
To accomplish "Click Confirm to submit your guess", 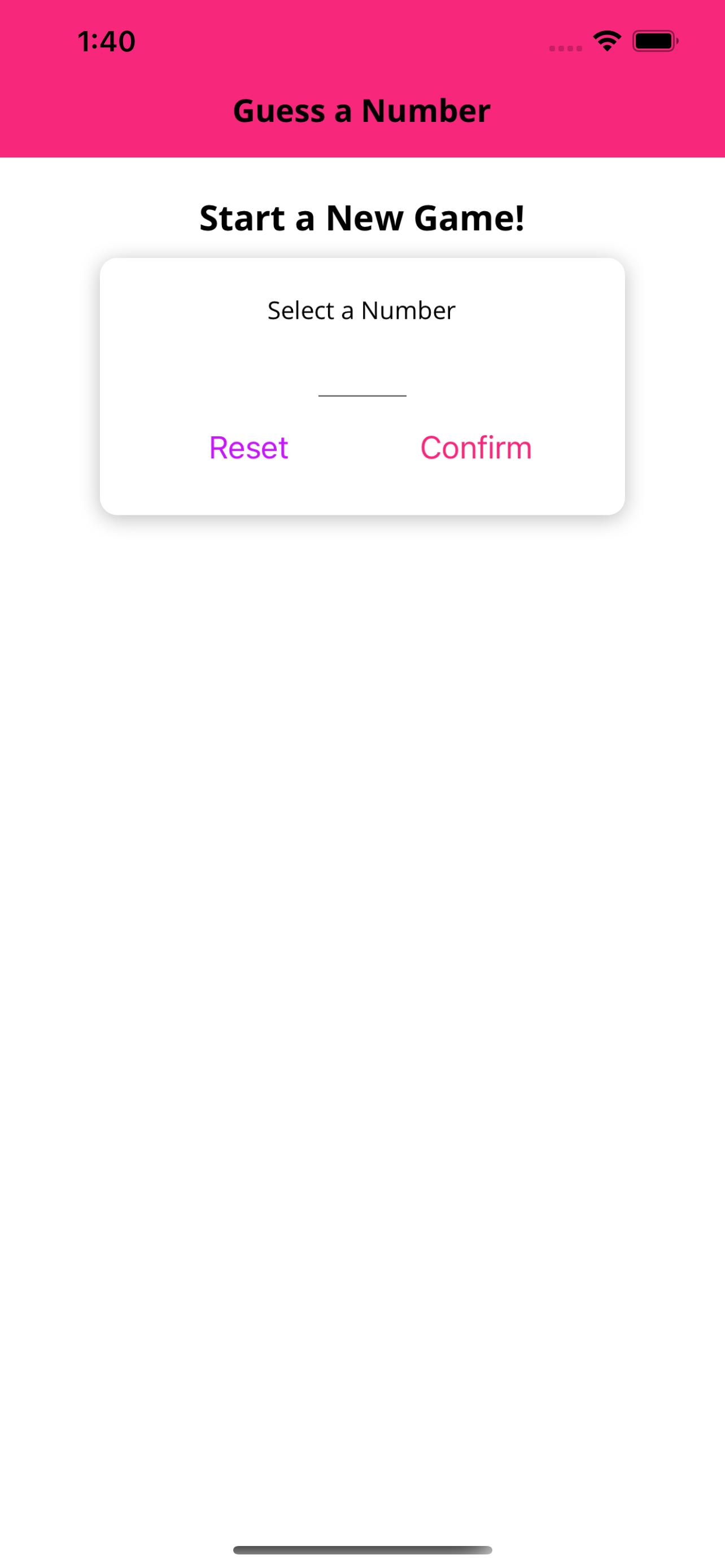I will click(475, 448).
